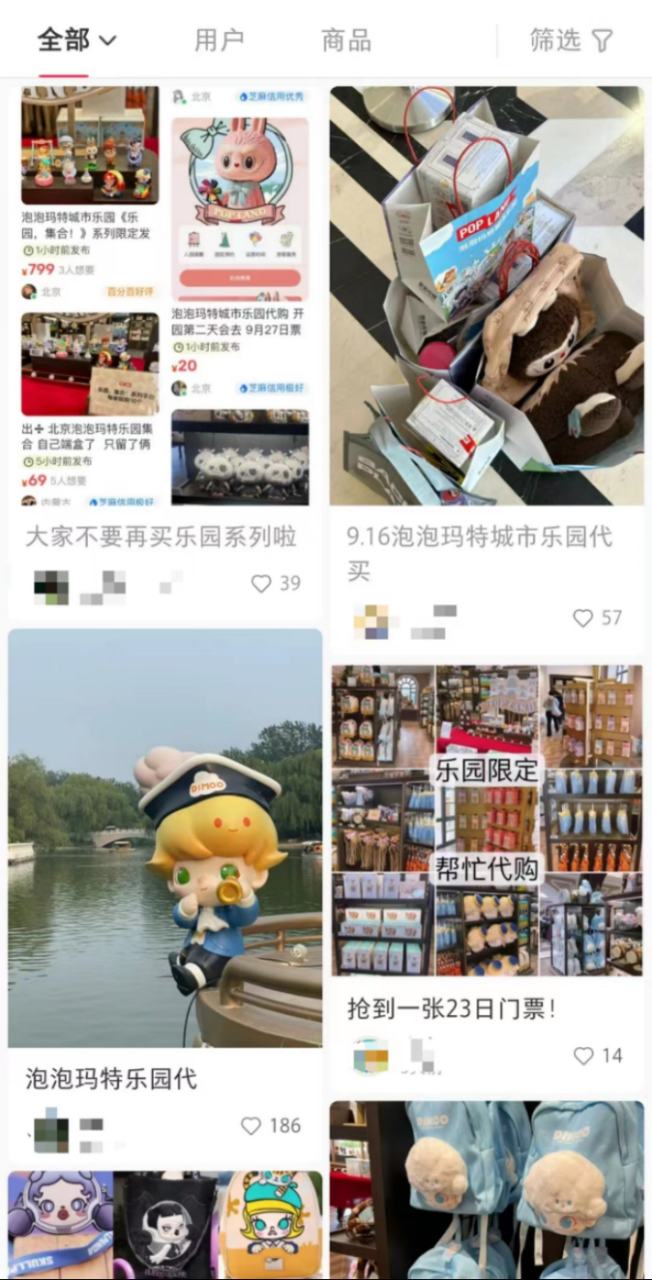Switch to the 商品 tab

346,40
